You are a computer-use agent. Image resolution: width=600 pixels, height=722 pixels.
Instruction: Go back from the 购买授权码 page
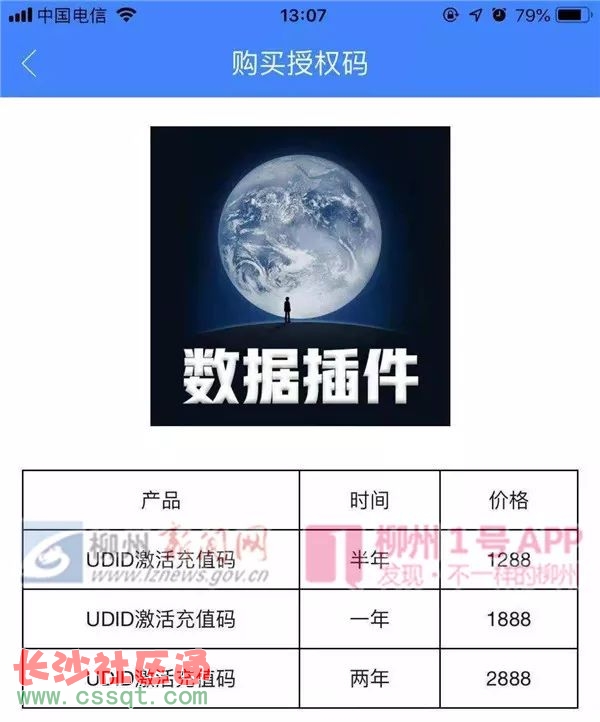[x=29, y=65]
